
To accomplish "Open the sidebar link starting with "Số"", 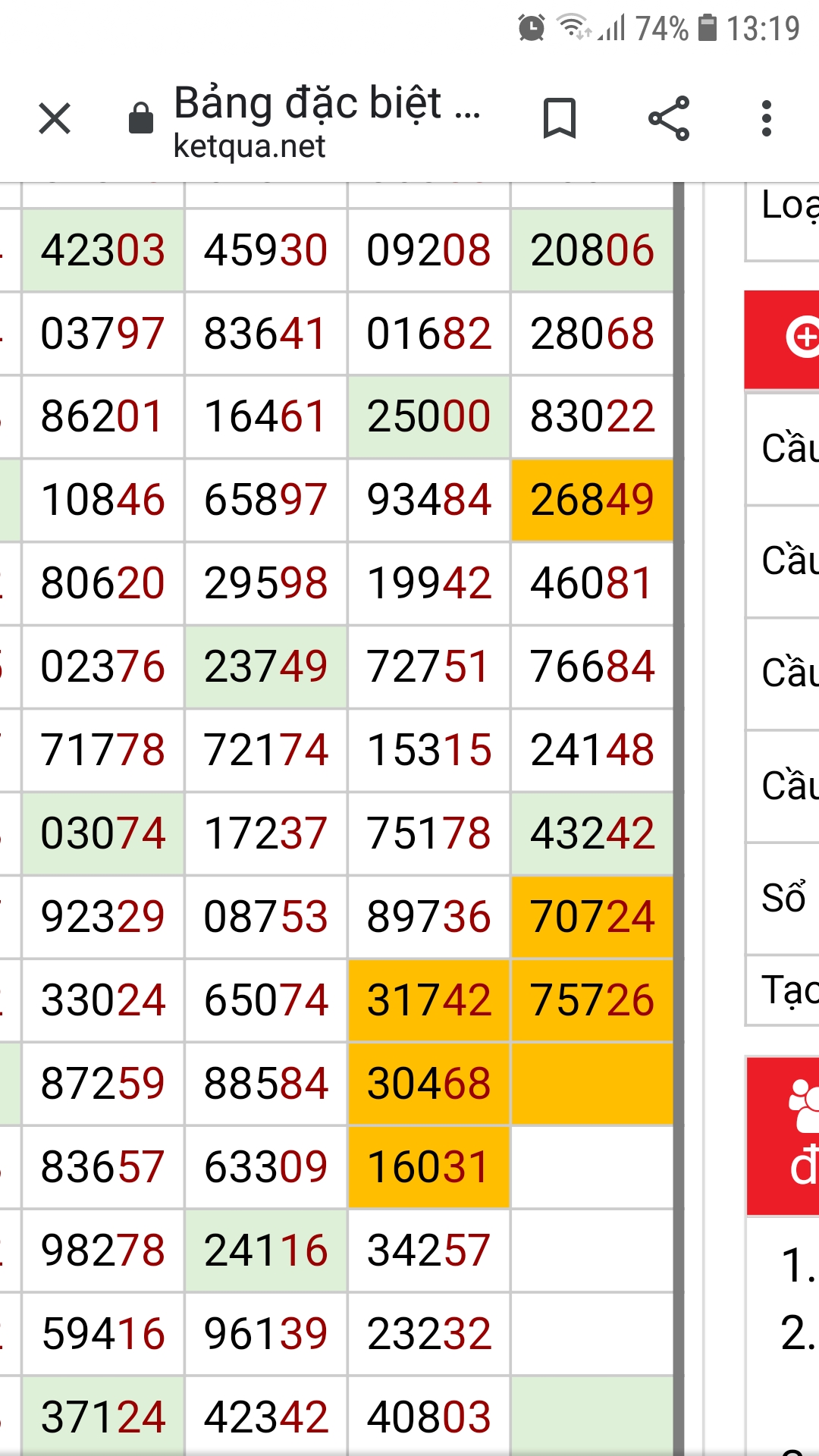I will (784, 899).
